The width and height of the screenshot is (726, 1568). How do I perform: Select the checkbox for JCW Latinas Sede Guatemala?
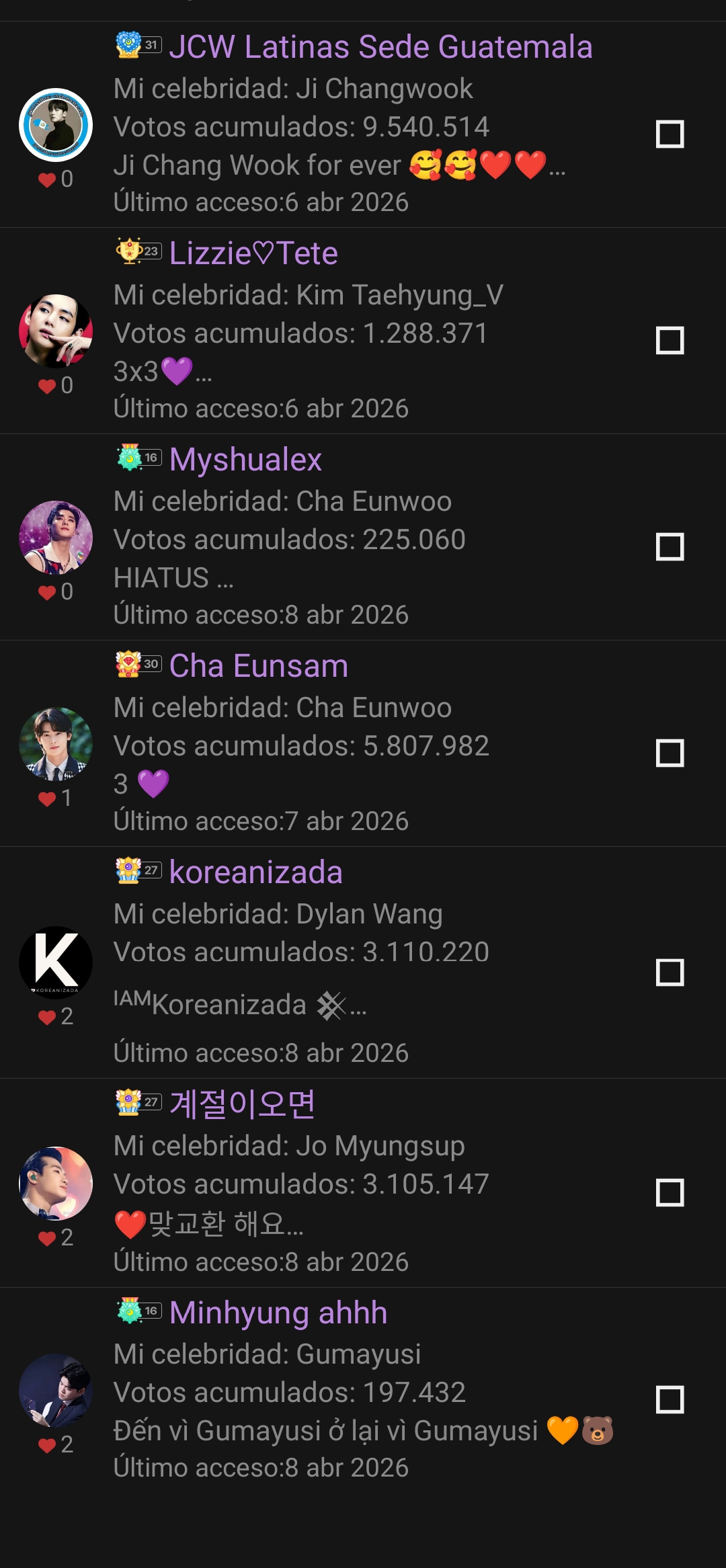[x=670, y=134]
